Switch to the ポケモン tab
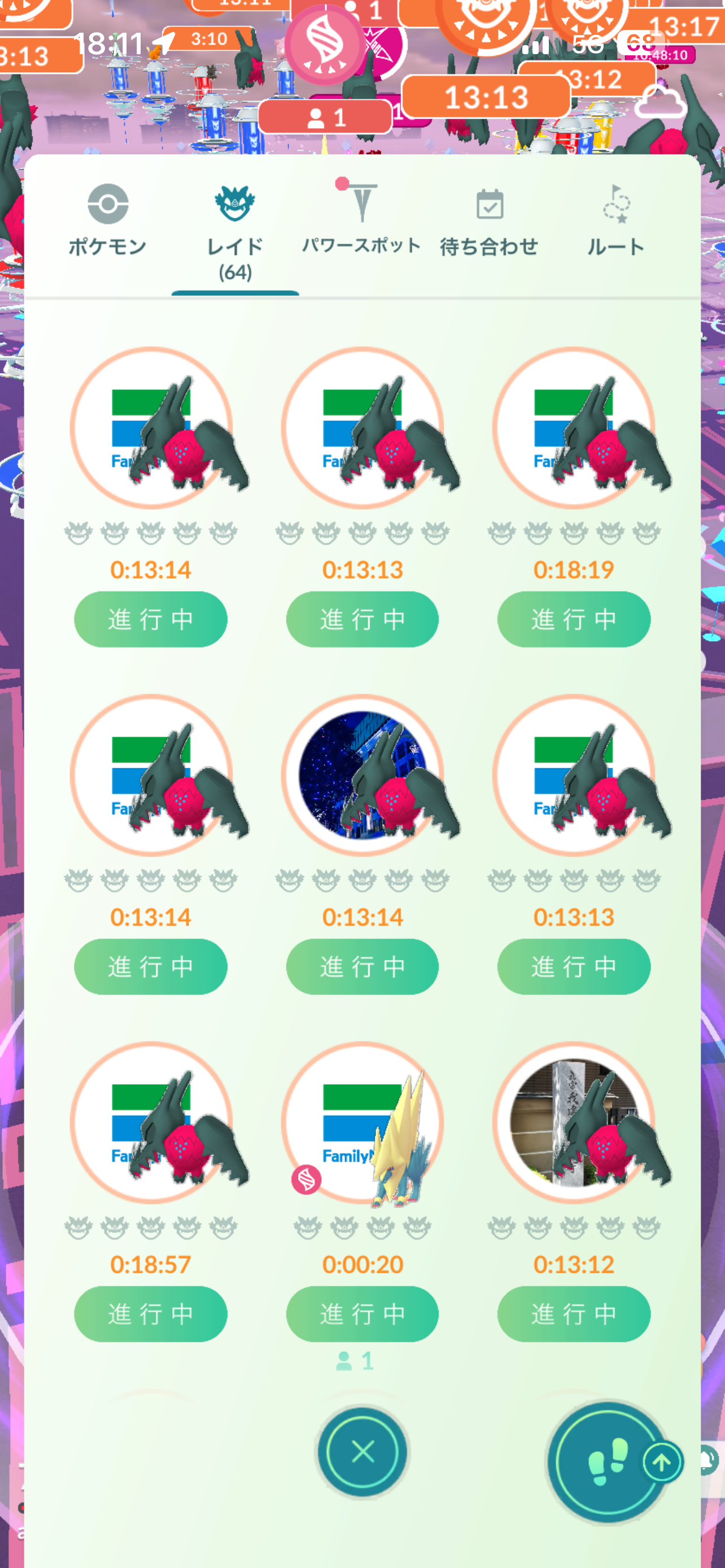Screen dimensions: 725x1568 pos(108,220)
